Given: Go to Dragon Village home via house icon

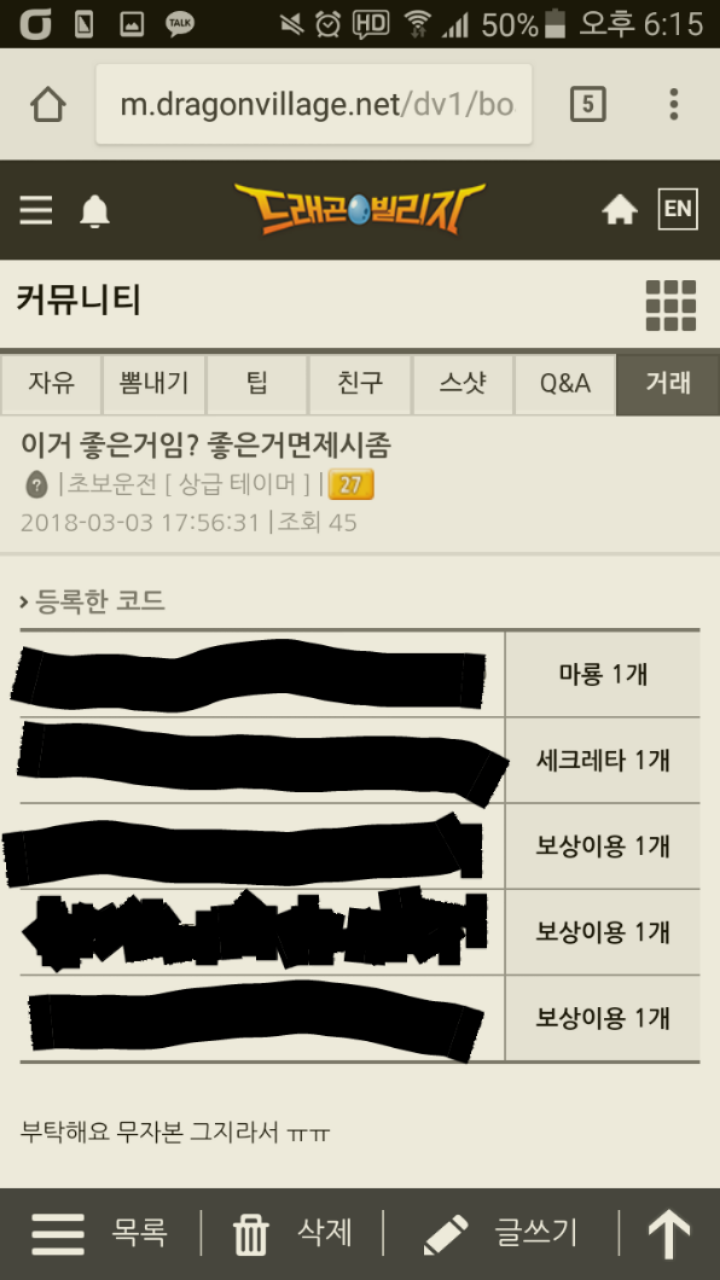Looking at the screenshot, I should 619,210.
